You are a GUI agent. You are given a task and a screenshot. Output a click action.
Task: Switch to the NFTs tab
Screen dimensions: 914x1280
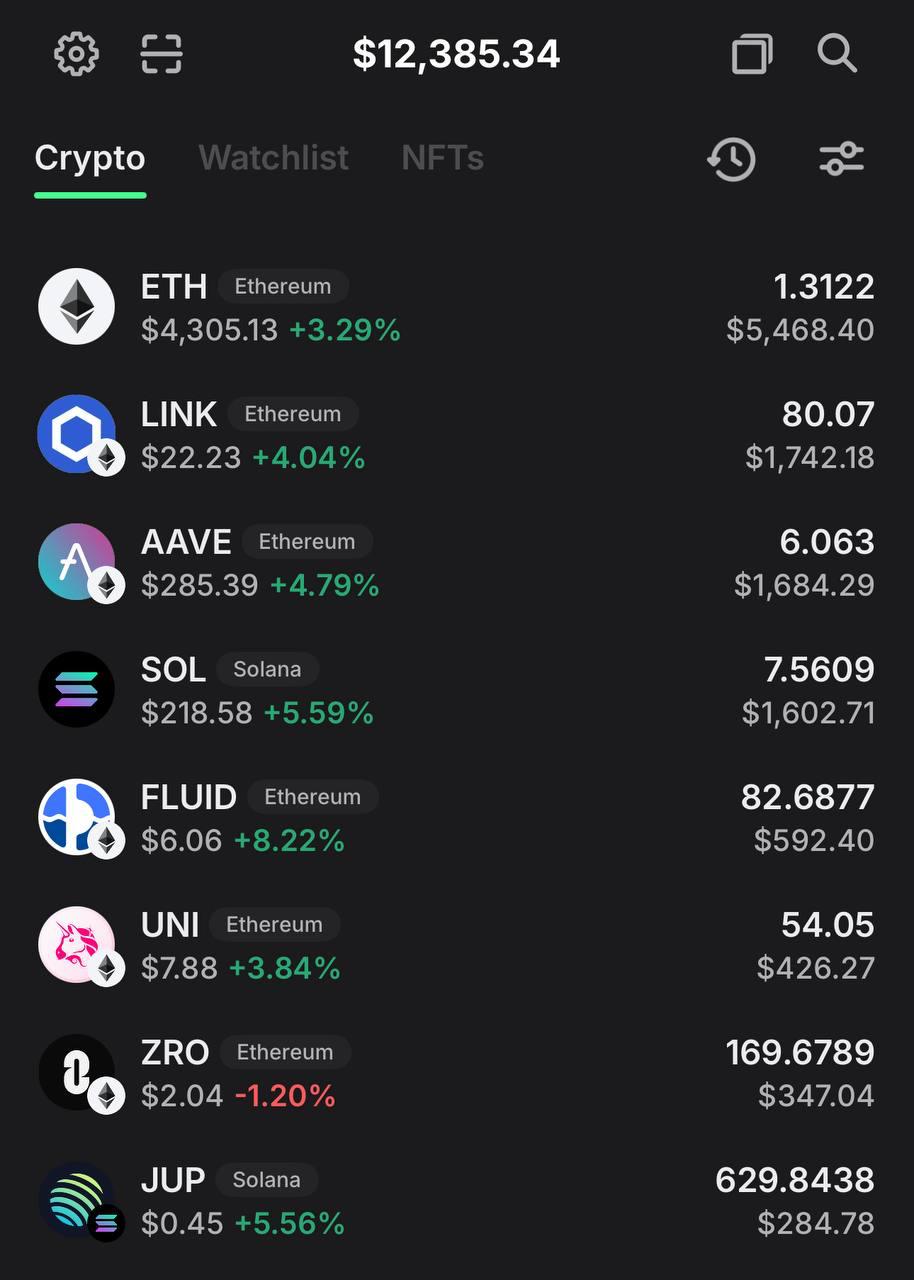click(x=442, y=158)
